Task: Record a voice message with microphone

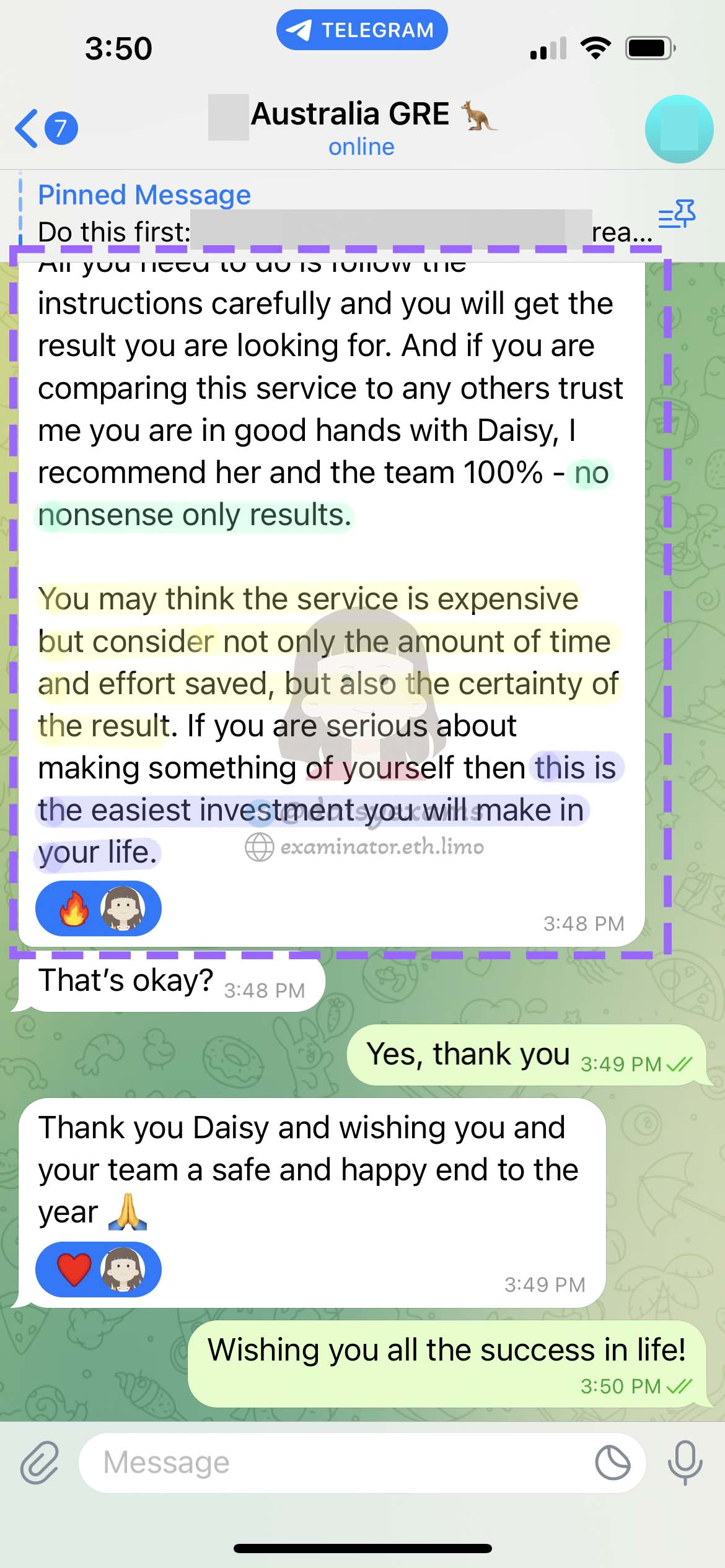Action: tap(685, 1463)
